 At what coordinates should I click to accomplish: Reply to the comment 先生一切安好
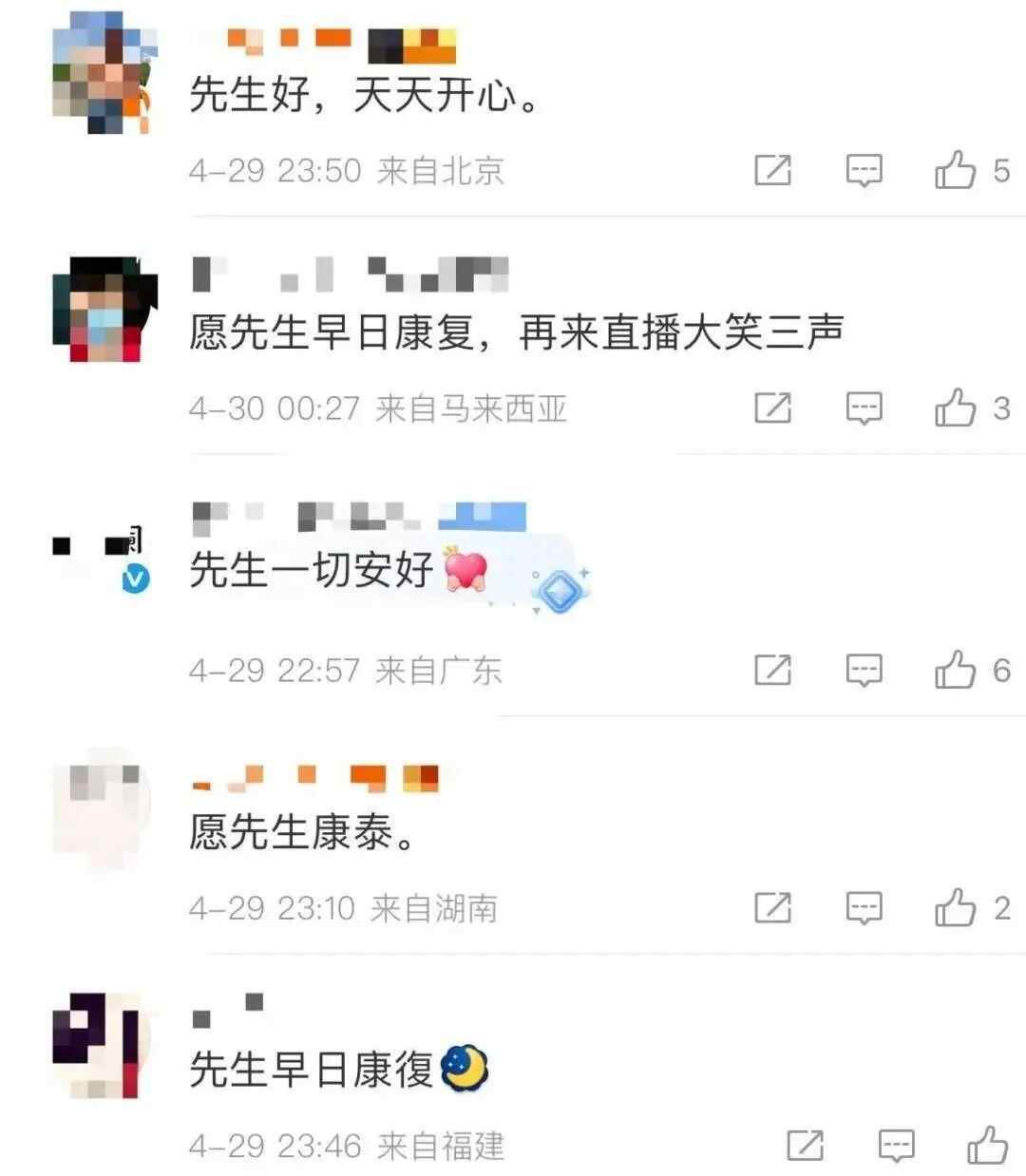[x=864, y=671]
